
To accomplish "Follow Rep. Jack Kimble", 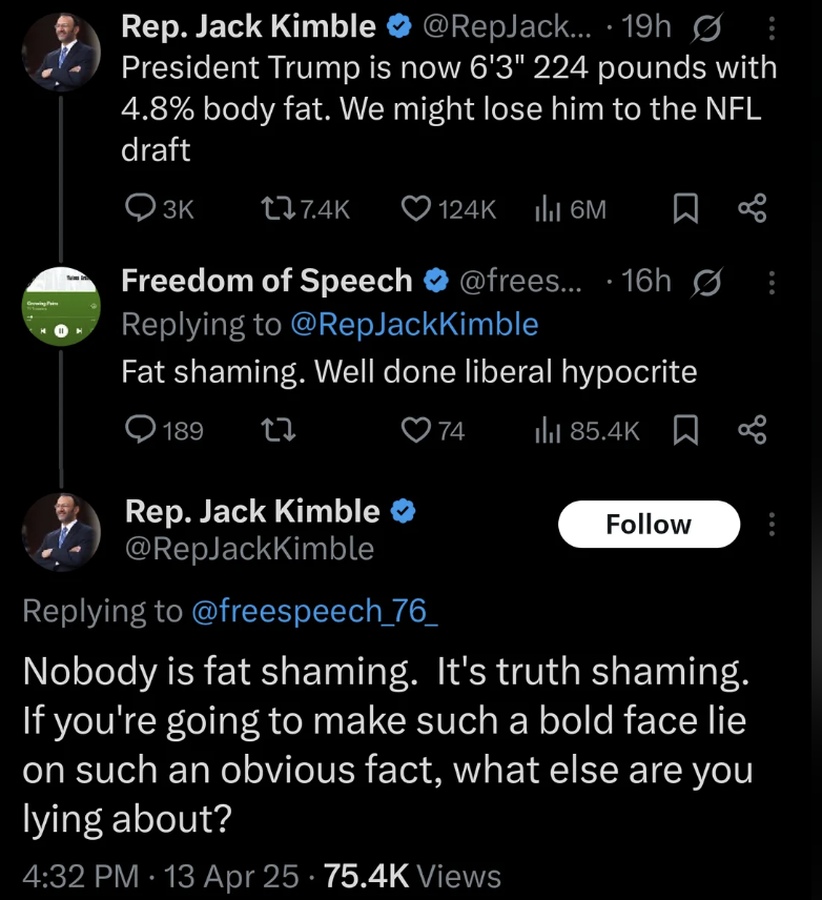I will (648, 525).
